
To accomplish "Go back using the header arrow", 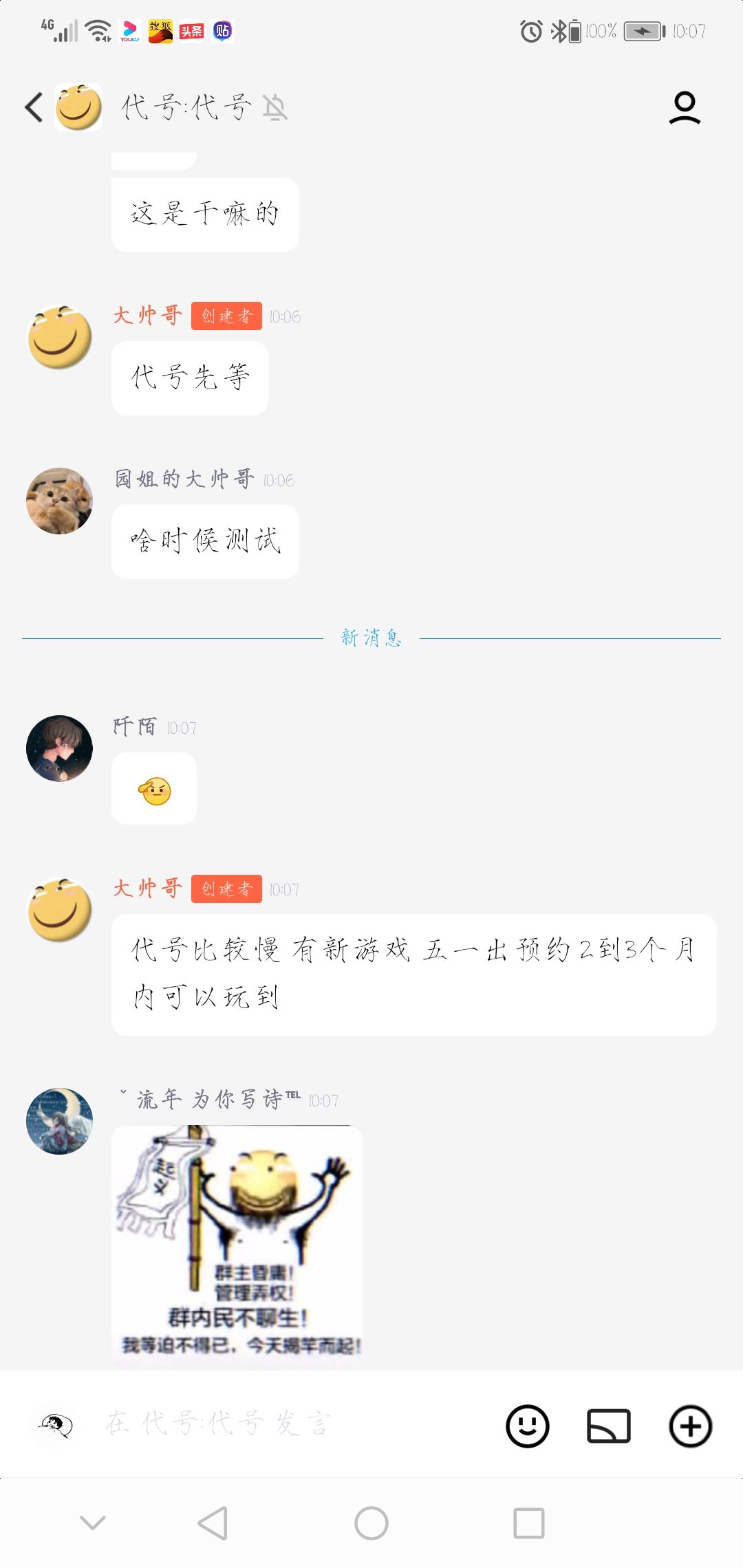I will pos(34,107).
